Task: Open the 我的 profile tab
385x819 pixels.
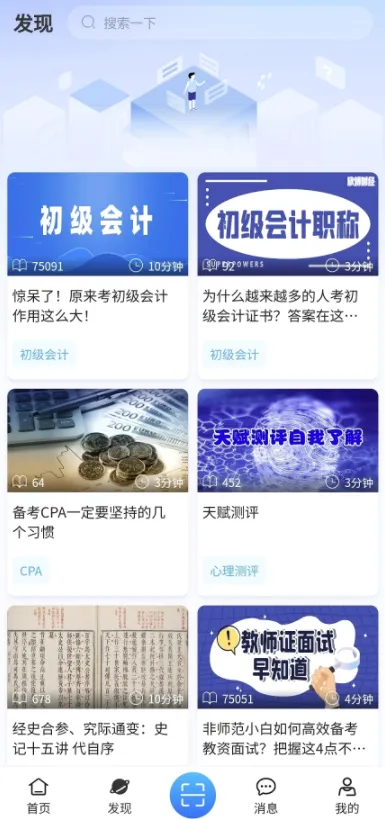Action: pyautogui.click(x=347, y=795)
